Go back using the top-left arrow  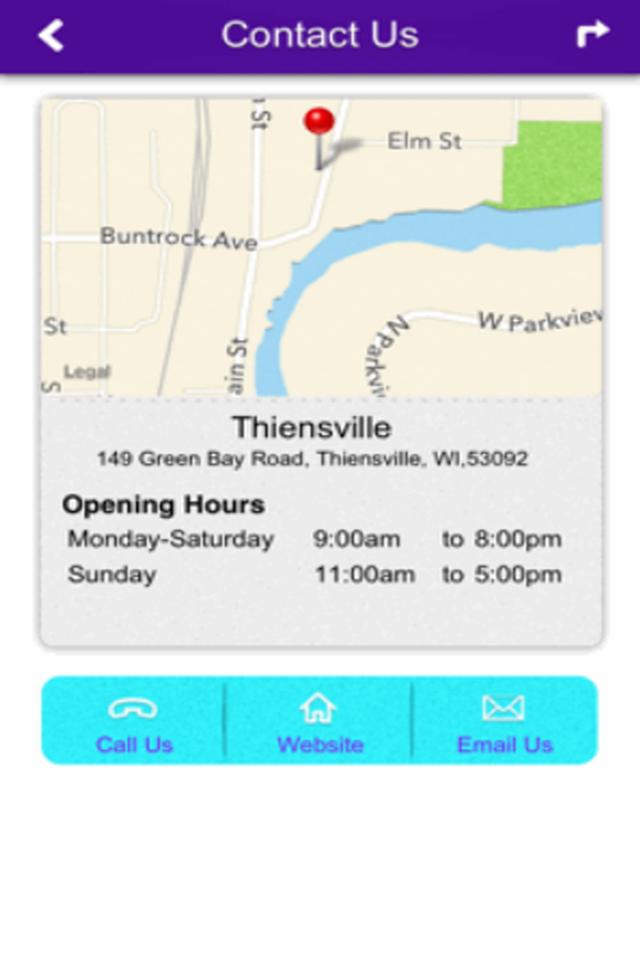tap(50, 36)
